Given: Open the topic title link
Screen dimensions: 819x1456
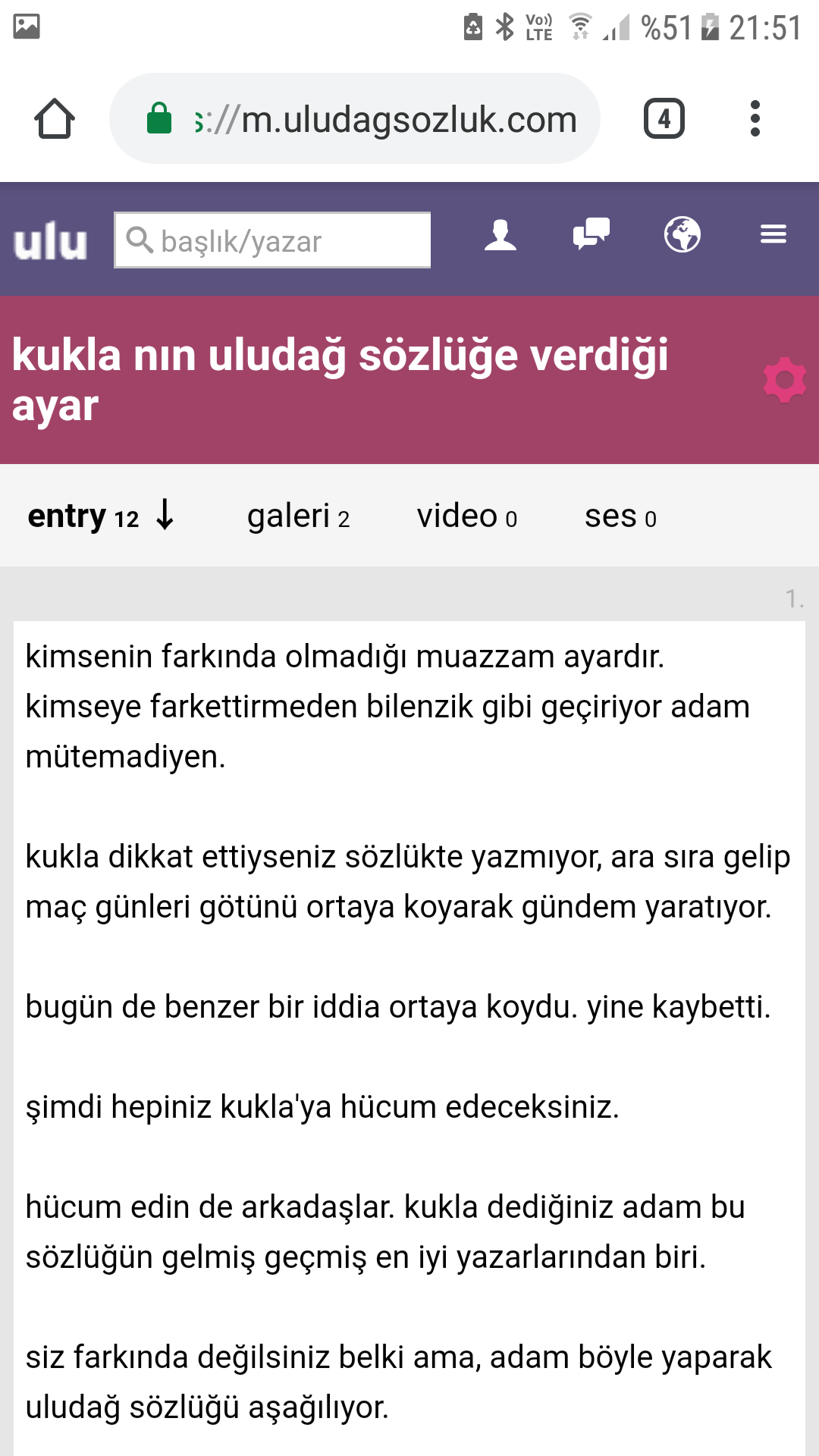Looking at the screenshot, I should (340, 380).
